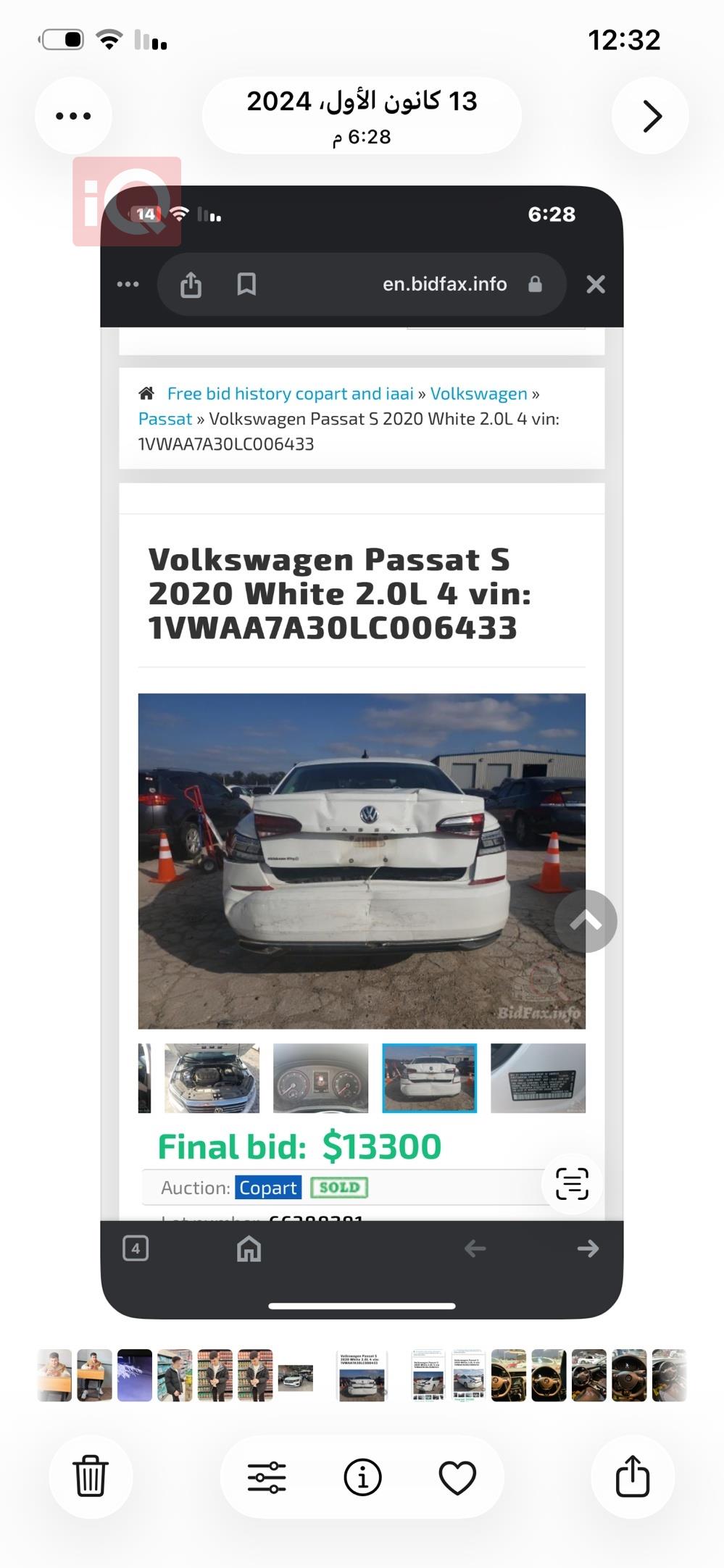Share this photo
The image size is (724, 1568).
point(632,1476)
